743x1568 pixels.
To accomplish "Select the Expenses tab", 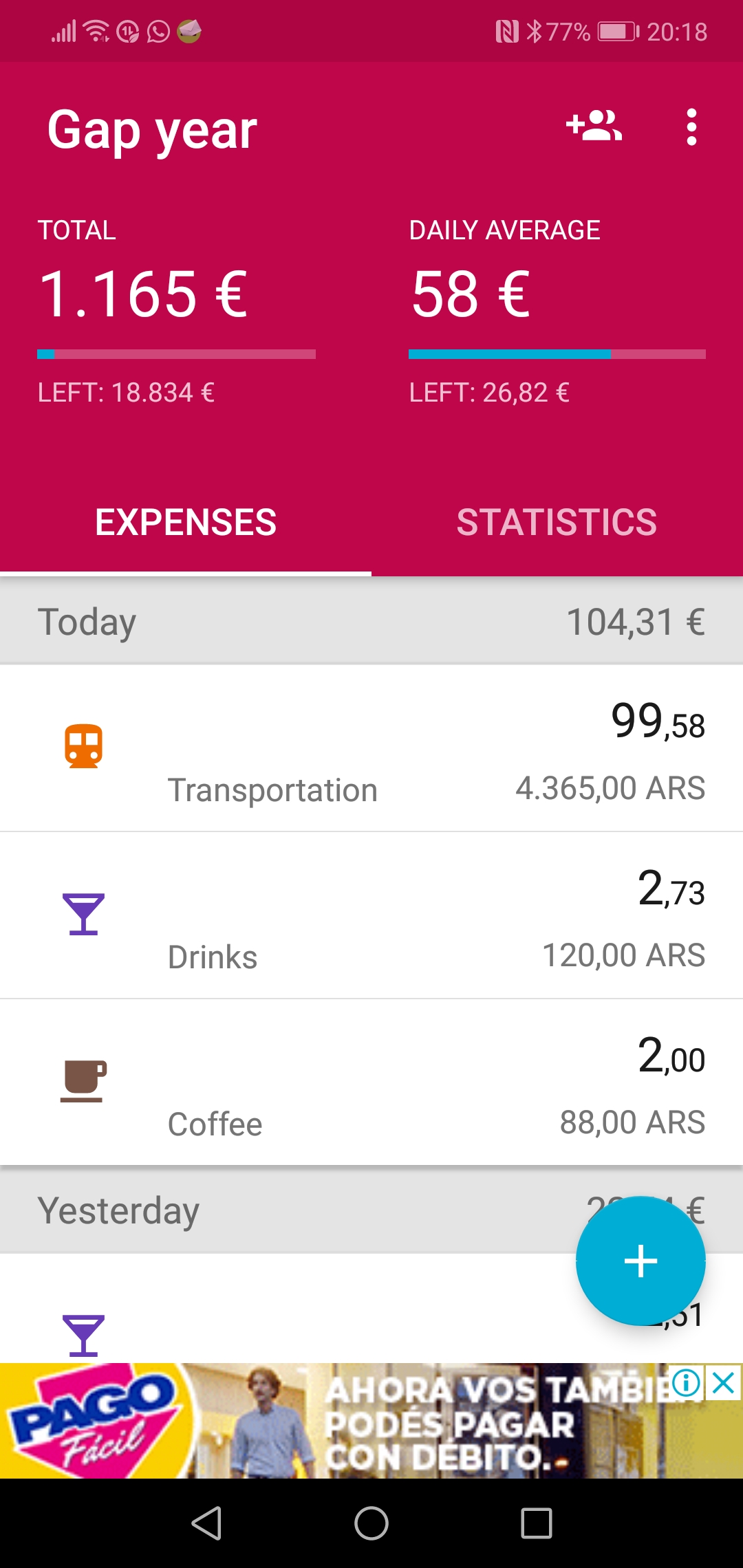I will point(186,522).
